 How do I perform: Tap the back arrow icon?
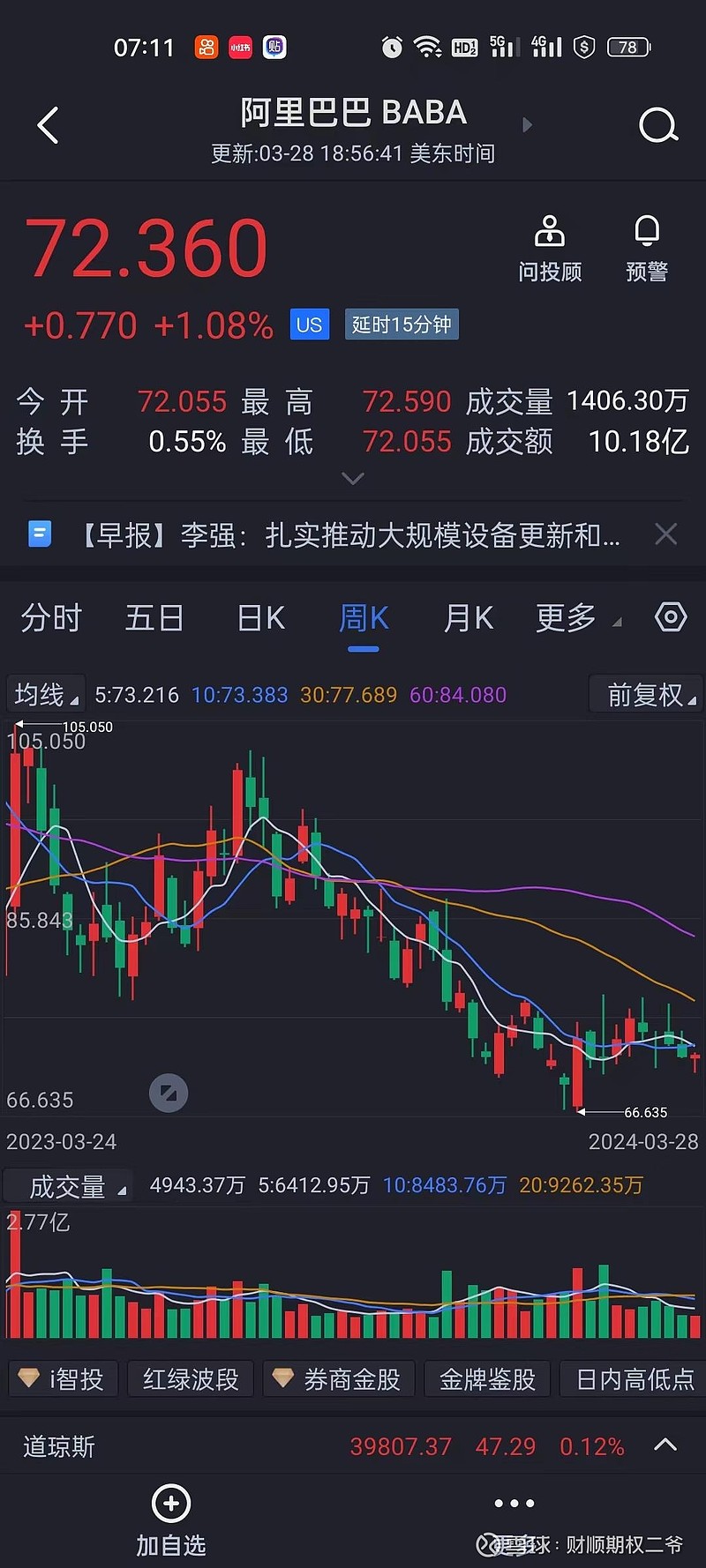click(48, 125)
